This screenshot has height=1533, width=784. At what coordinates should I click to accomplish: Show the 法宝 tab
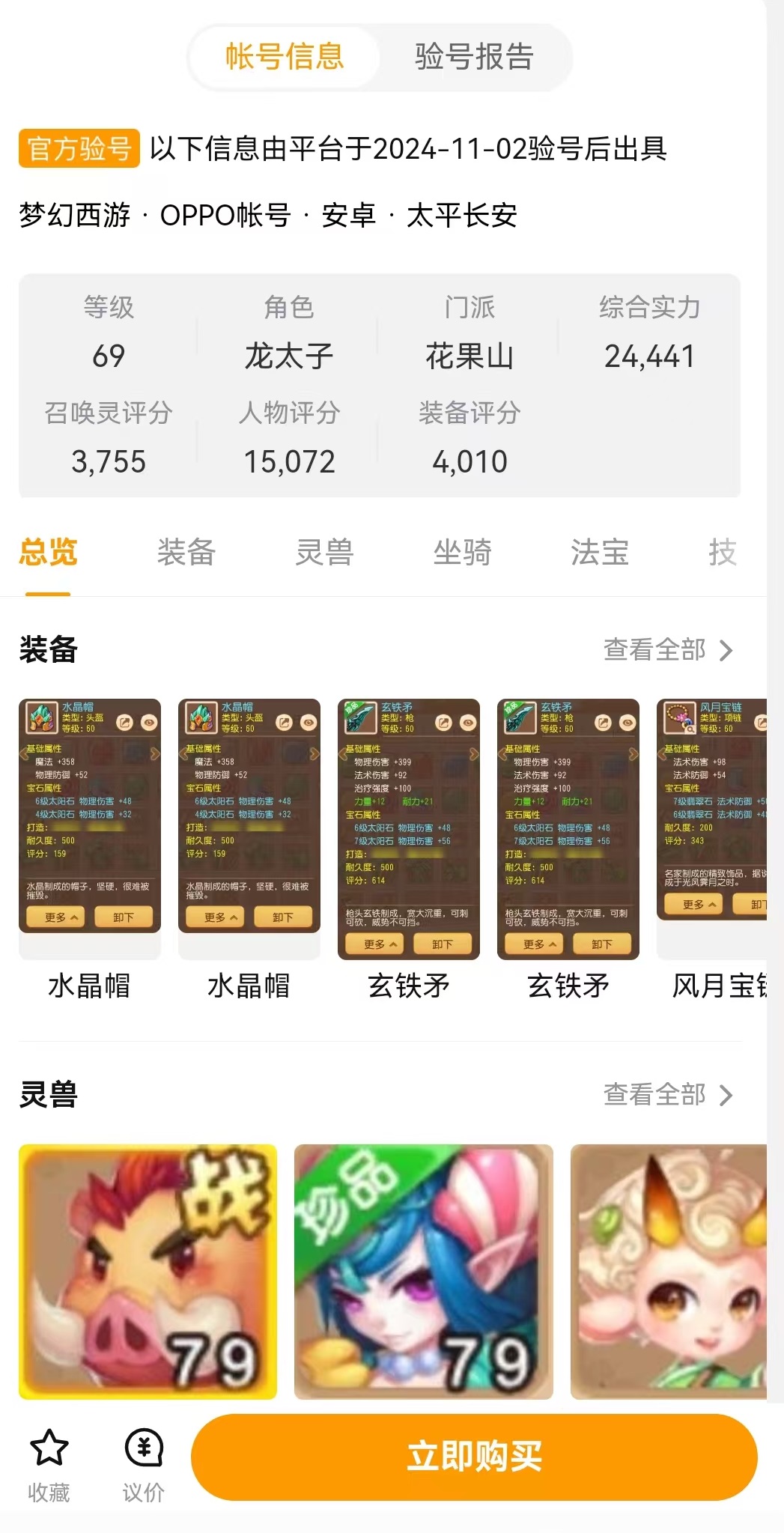tap(600, 553)
